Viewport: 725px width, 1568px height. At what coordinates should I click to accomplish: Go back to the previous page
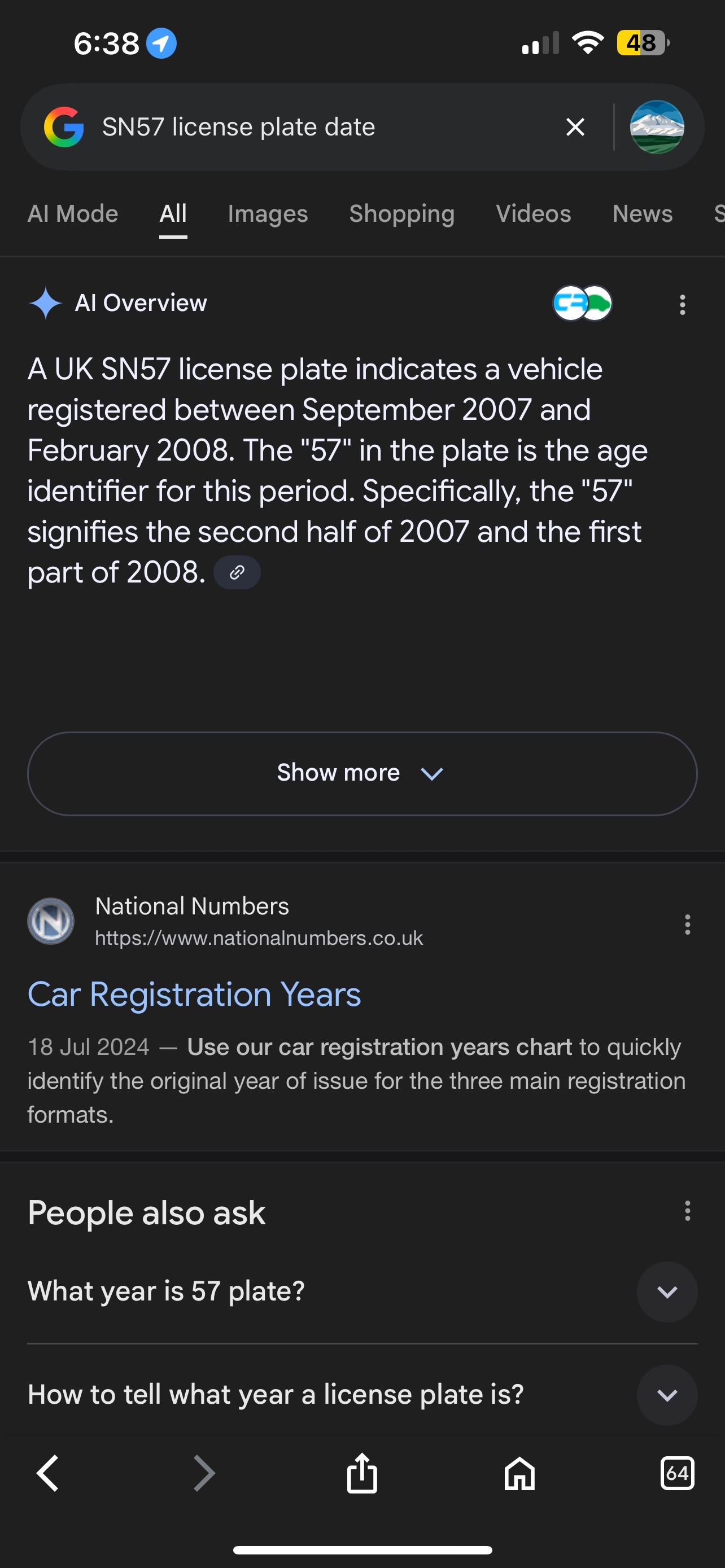(x=47, y=1474)
